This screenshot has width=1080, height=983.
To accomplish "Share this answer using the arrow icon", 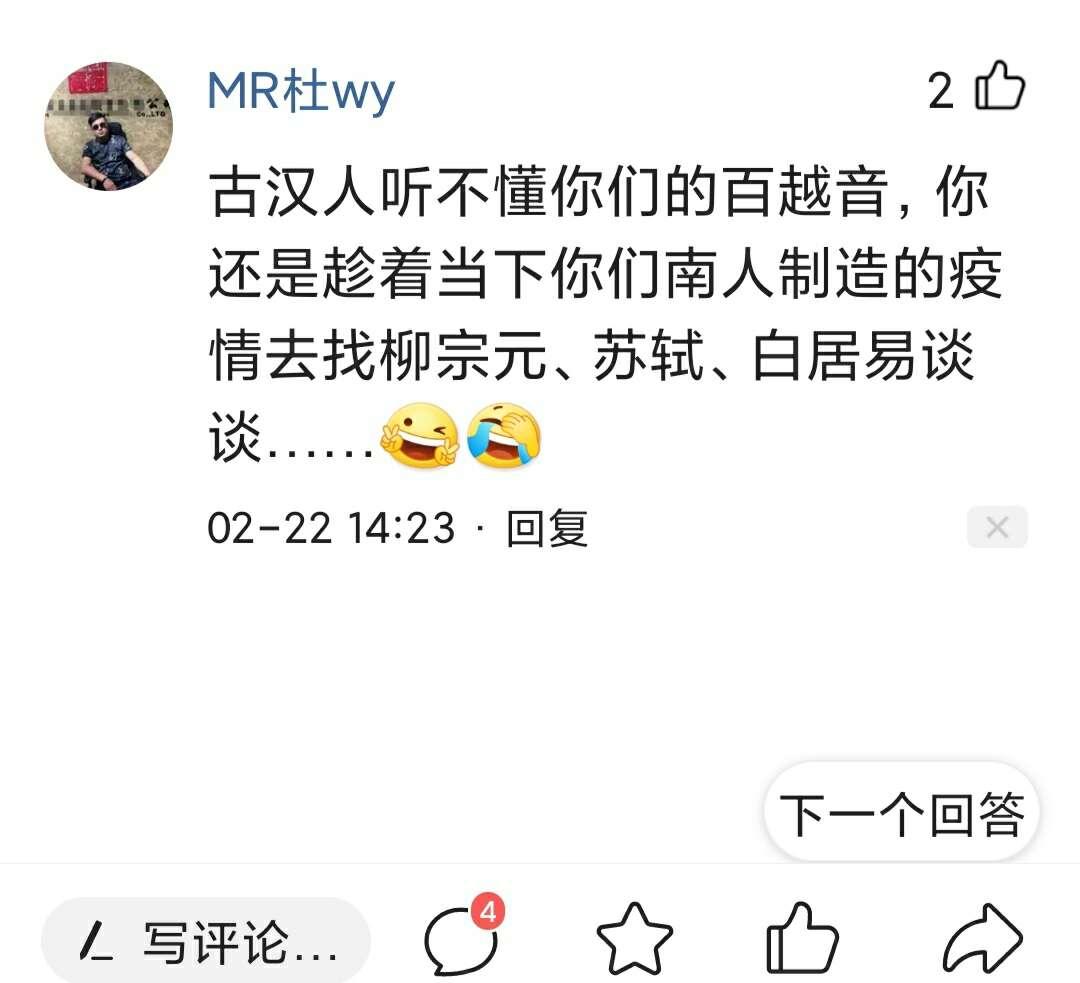I will [x=982, y=938].
